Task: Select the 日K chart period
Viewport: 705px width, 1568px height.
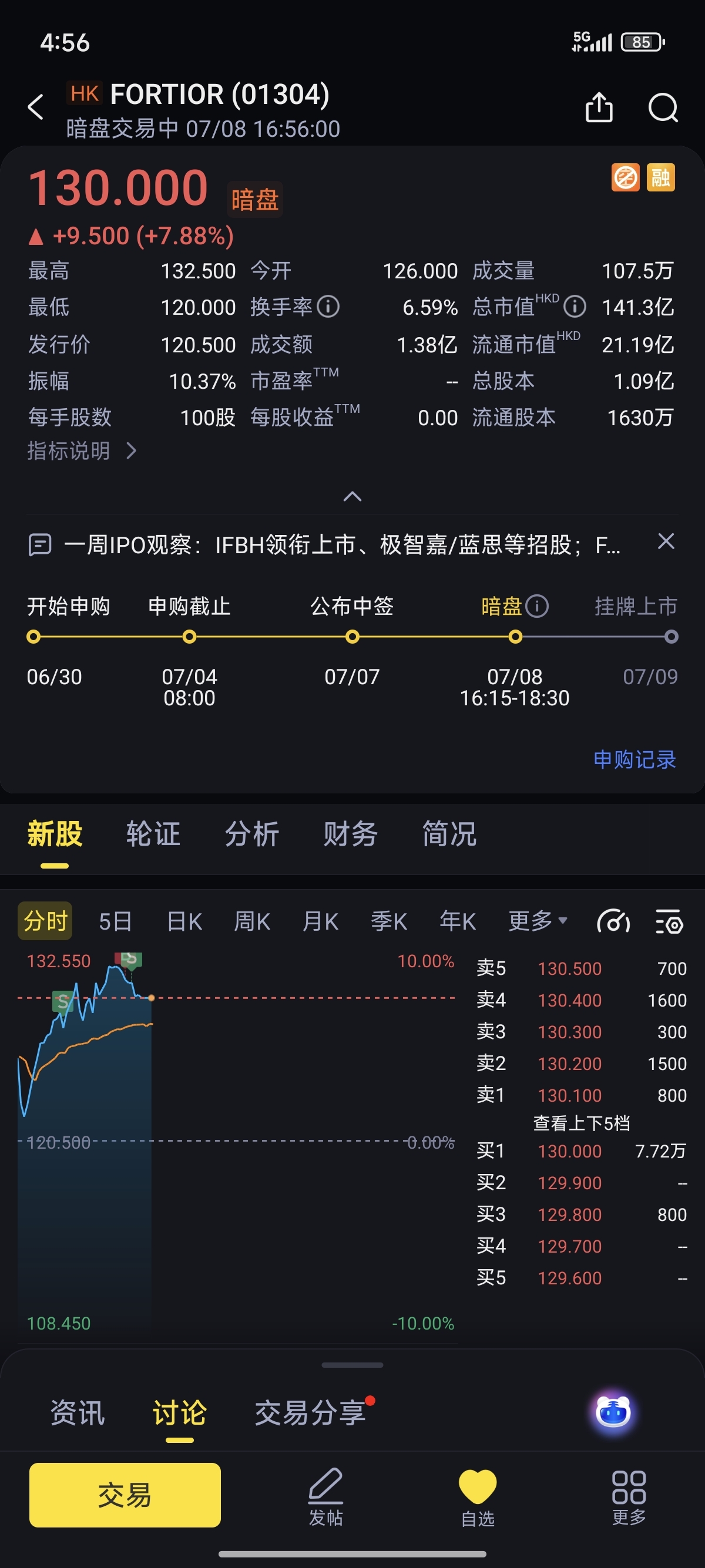Action: [184, 921]
